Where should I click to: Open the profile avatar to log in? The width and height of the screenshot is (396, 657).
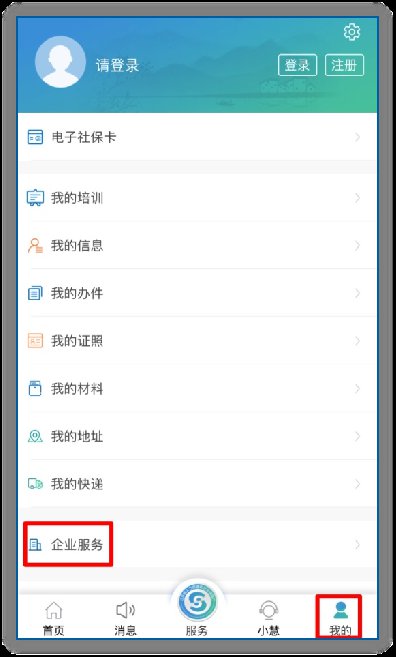[60, 62]
